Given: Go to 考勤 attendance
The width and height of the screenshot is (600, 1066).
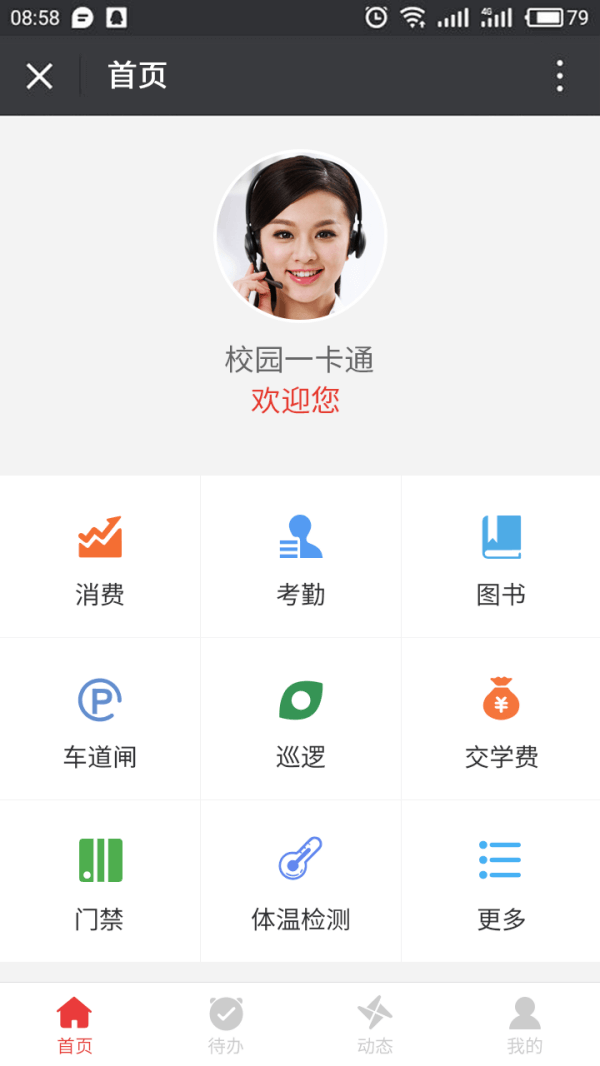Looking at the screenshot, I should pos(300,558).
